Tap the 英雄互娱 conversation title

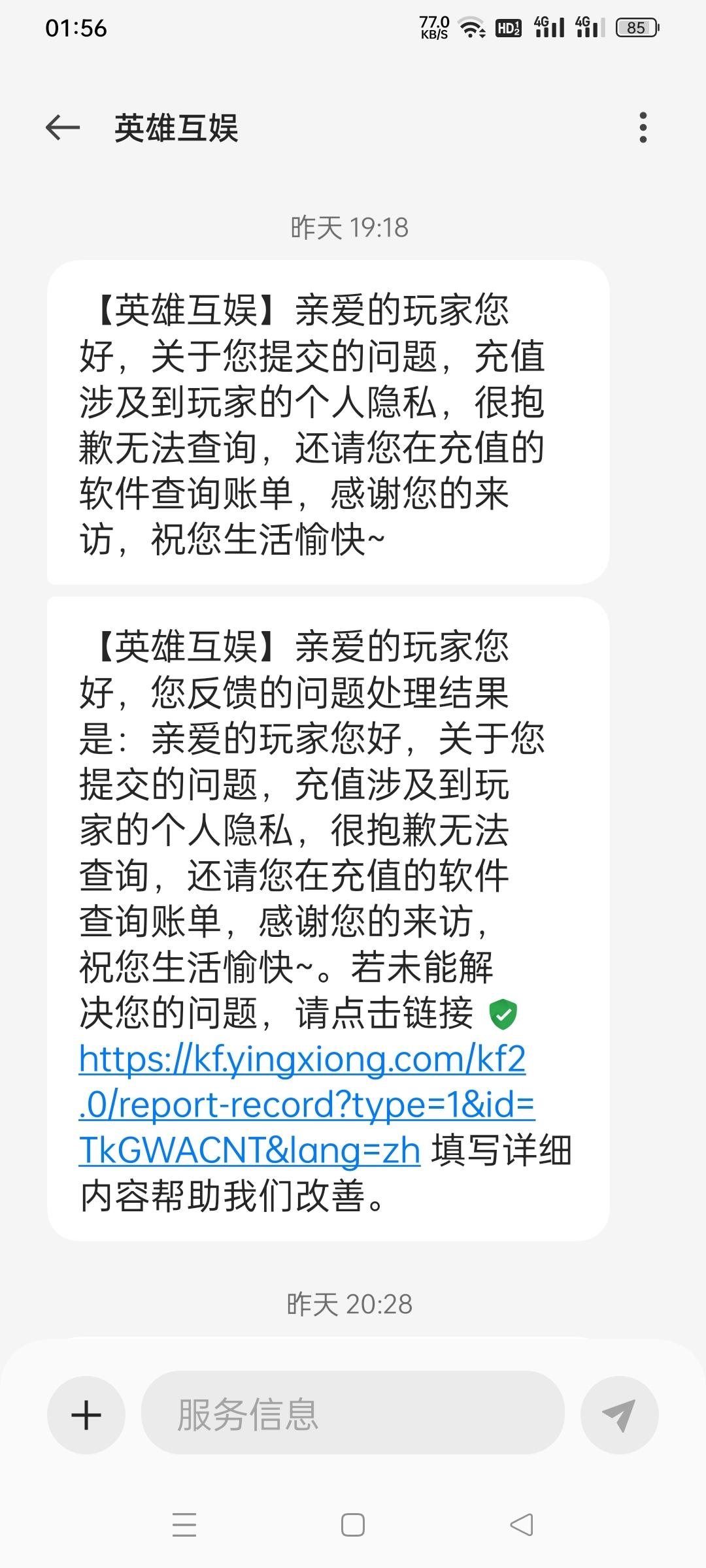[x=176, y=129]
